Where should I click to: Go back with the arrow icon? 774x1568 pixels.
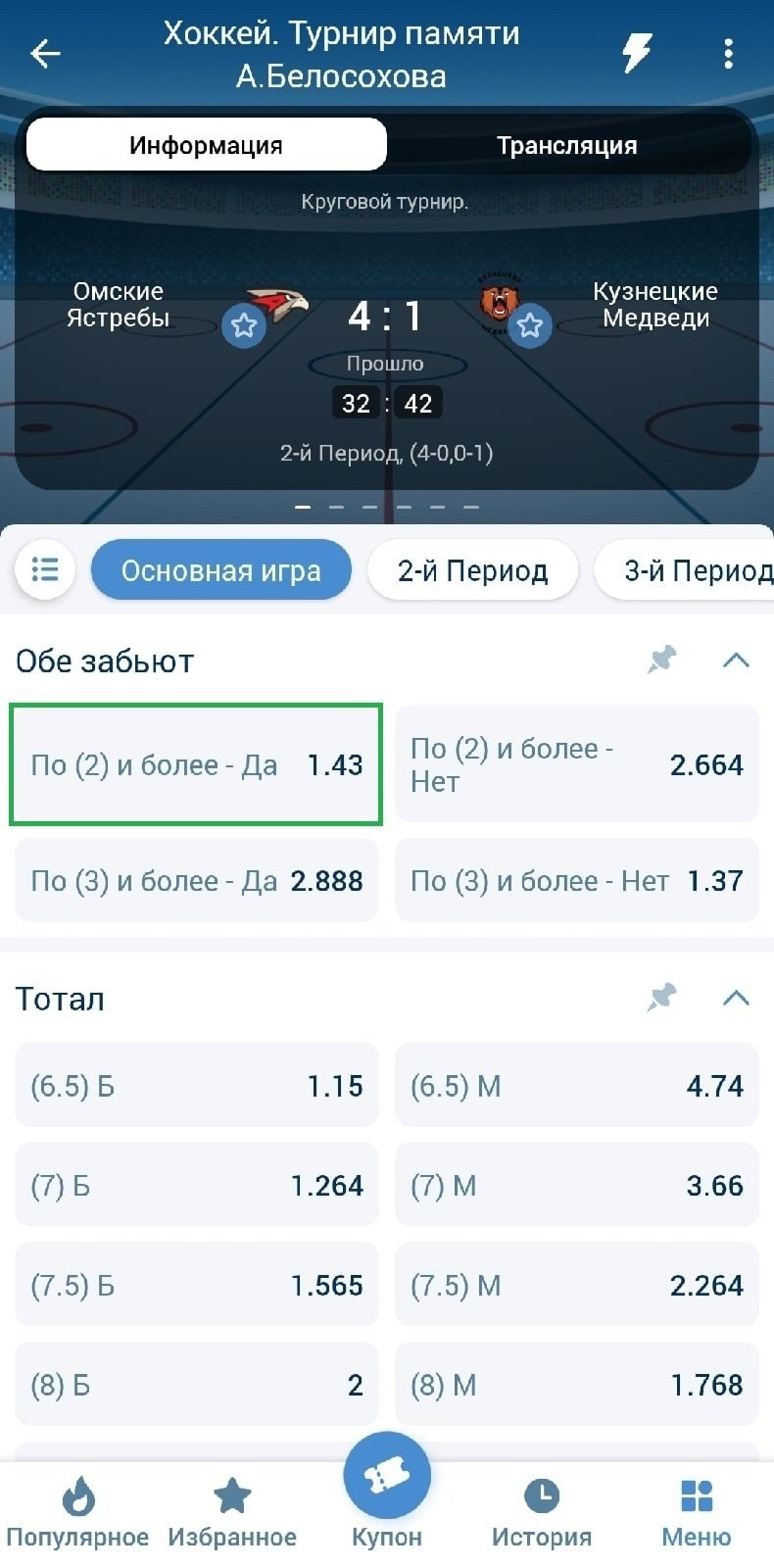point(45,53)
